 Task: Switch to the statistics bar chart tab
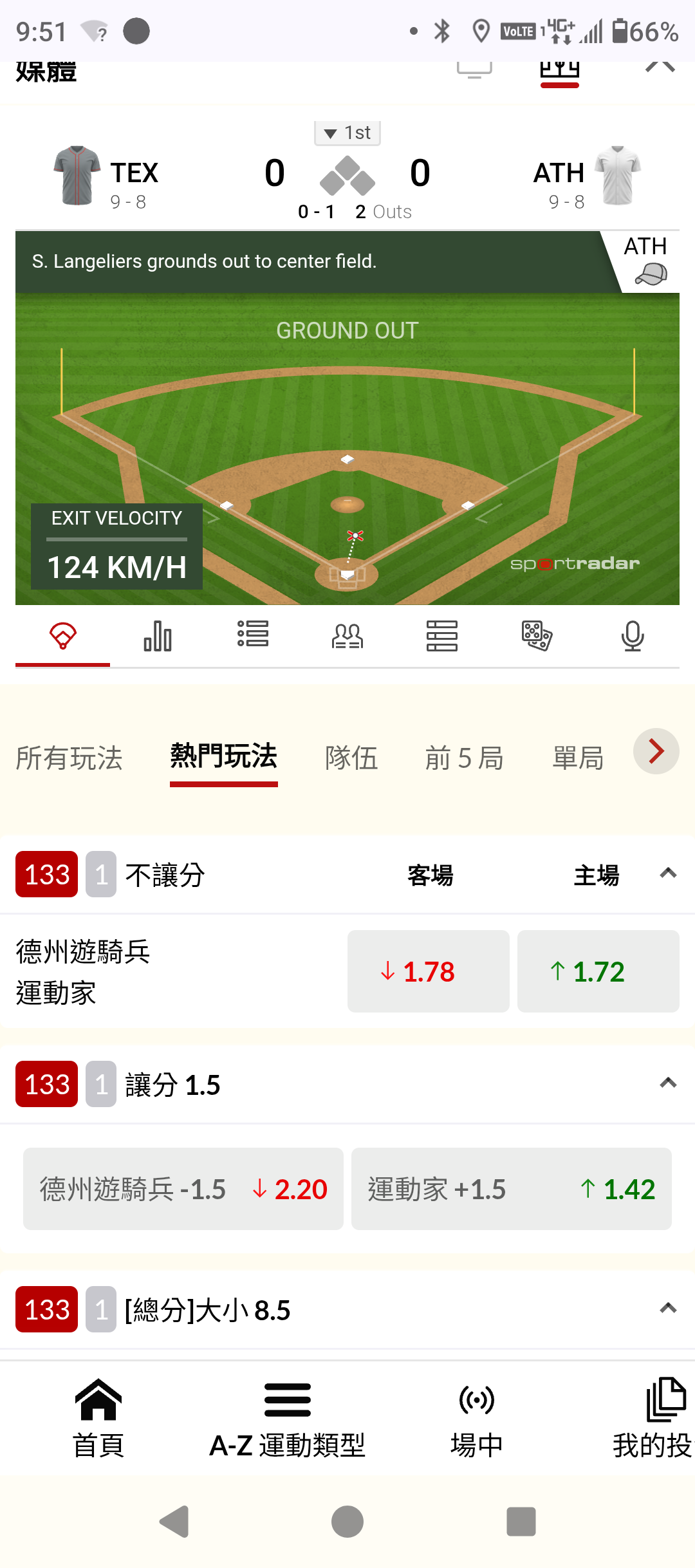(158, 637)
